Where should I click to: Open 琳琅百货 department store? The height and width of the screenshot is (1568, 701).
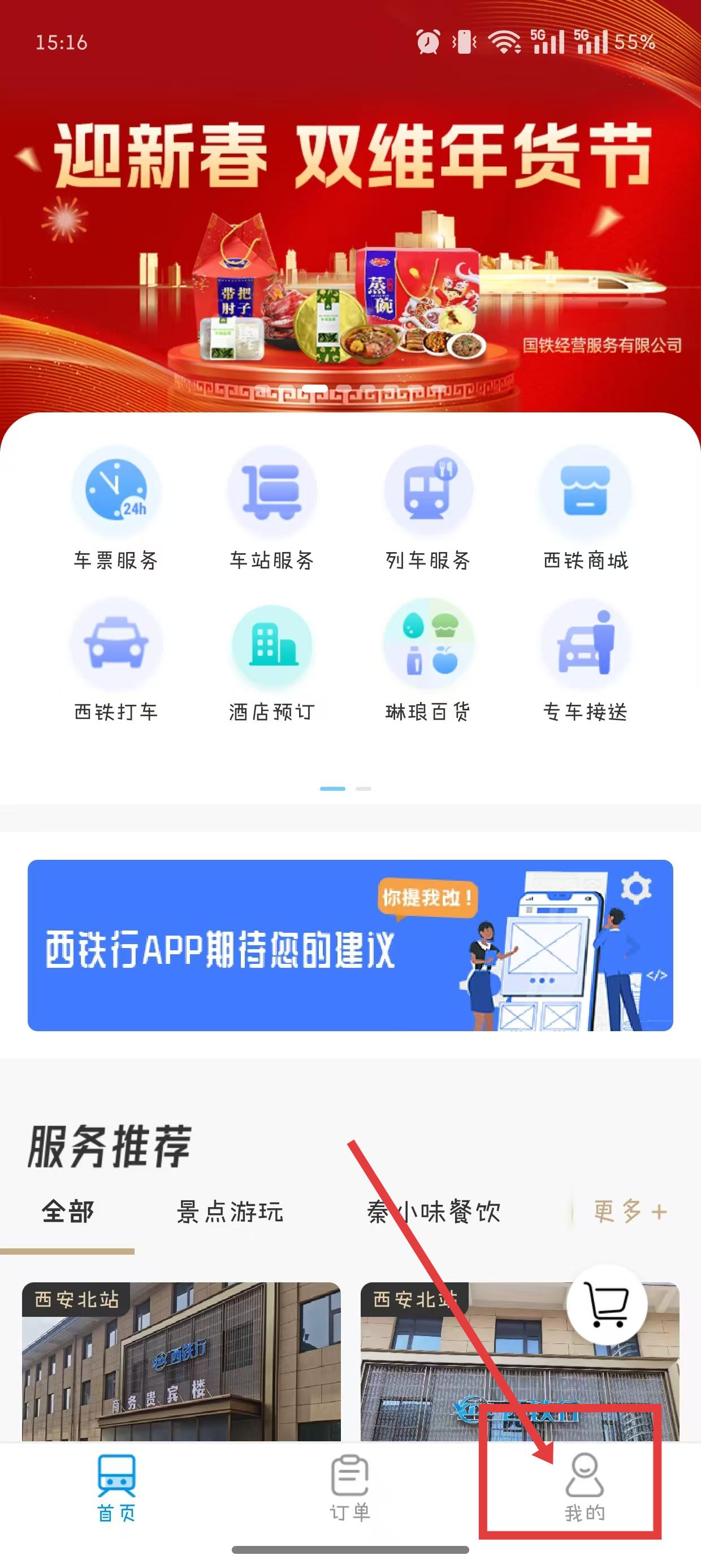428,660
